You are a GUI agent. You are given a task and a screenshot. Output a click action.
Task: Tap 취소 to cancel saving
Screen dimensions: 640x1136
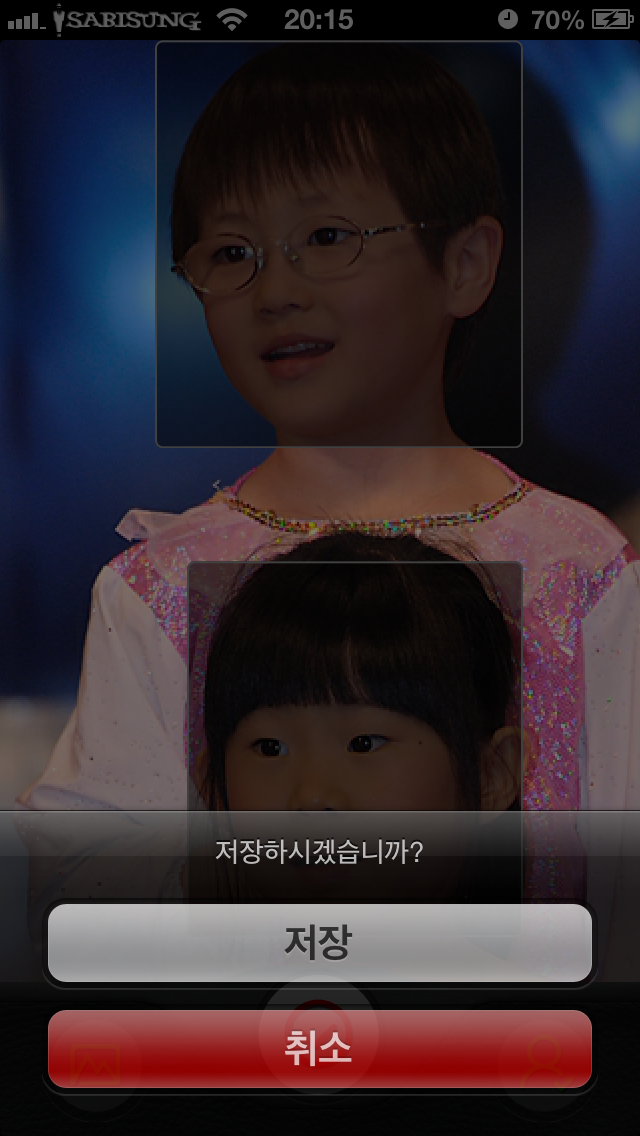[x=320, y=1048]
